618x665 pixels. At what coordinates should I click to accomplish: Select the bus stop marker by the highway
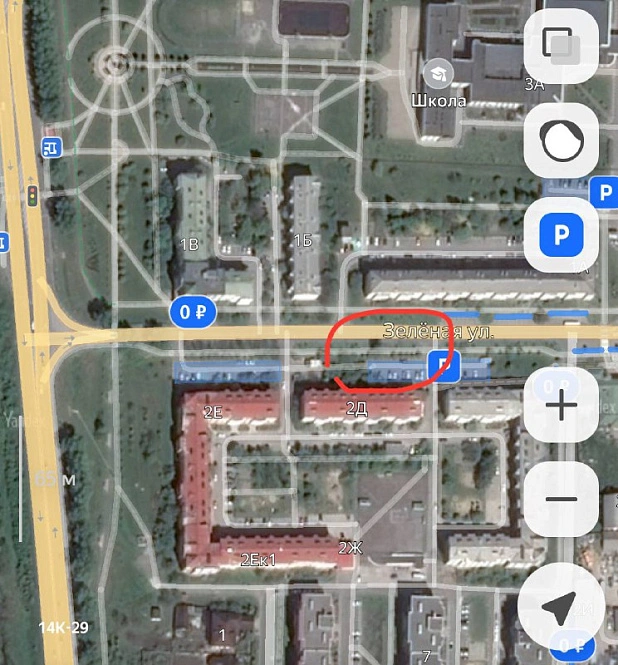(x=52, y=148)
